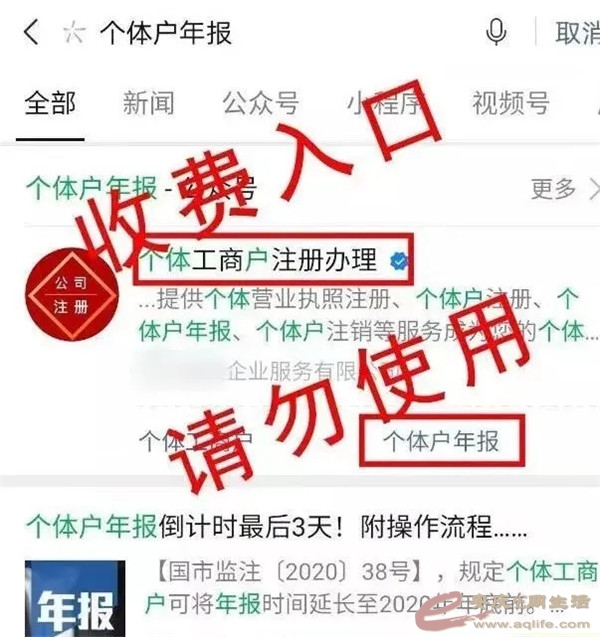Select the 全部 tab
600x637 pixels.
pyautogui.click(x=50, y=102)
